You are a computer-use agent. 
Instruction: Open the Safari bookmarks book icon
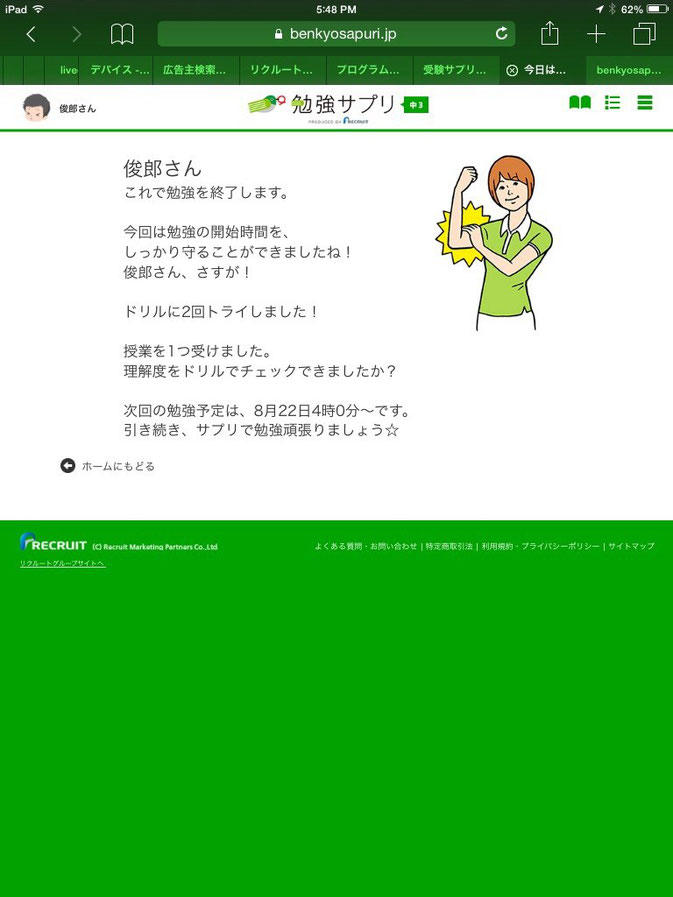point(122,34)
